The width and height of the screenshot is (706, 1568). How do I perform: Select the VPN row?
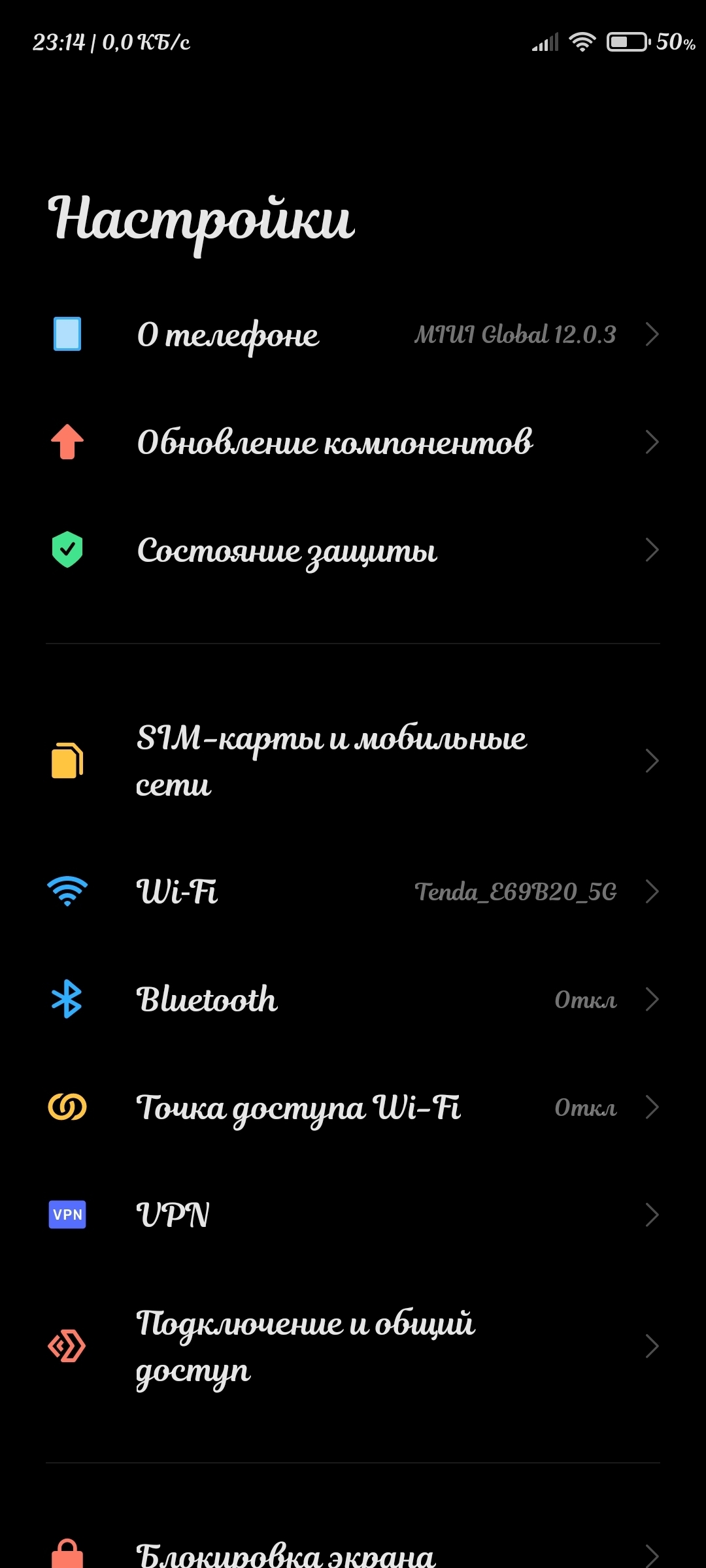(x=353, y=1215)
